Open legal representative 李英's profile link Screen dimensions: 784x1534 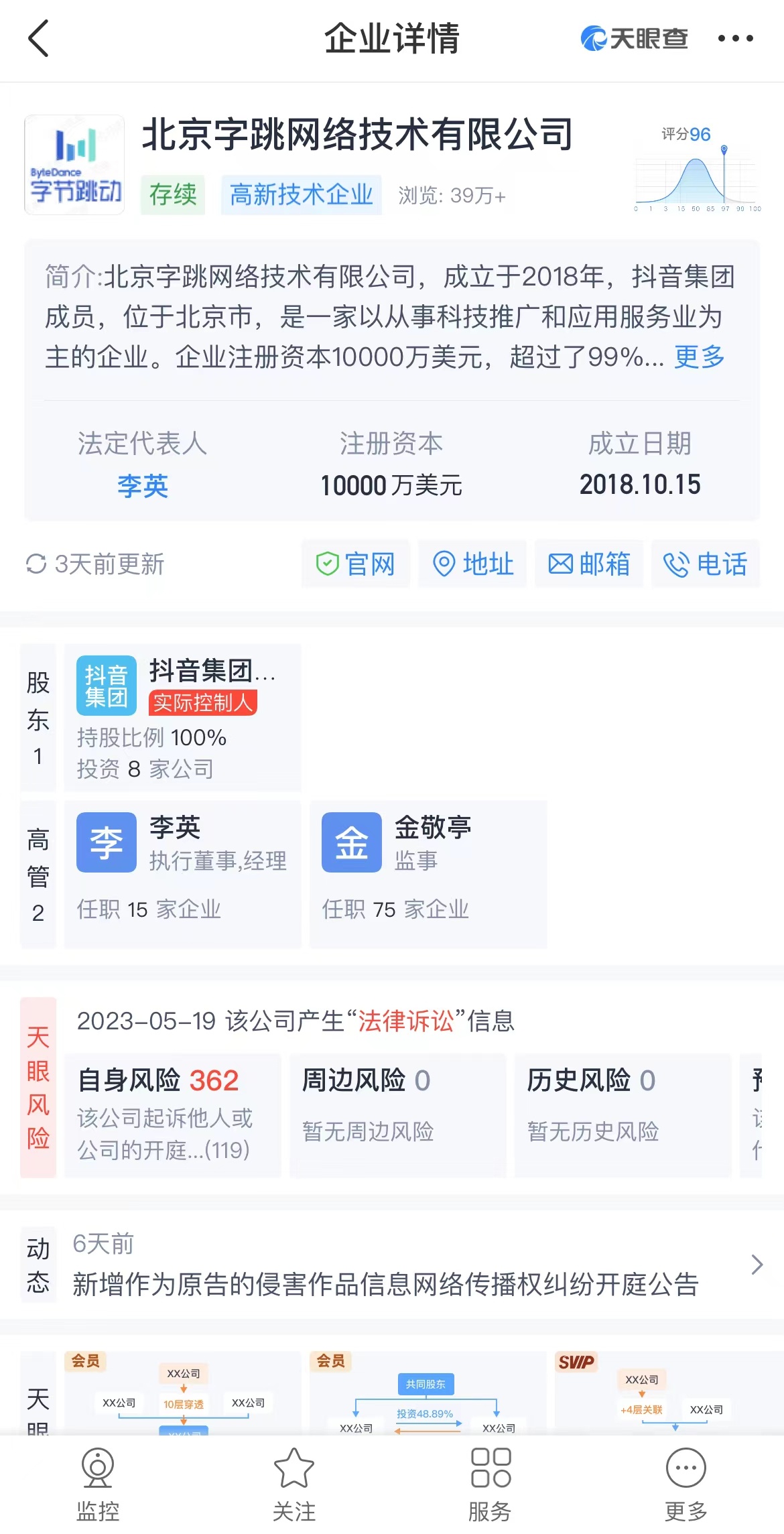pyautogui.click(x=142, y=485)
